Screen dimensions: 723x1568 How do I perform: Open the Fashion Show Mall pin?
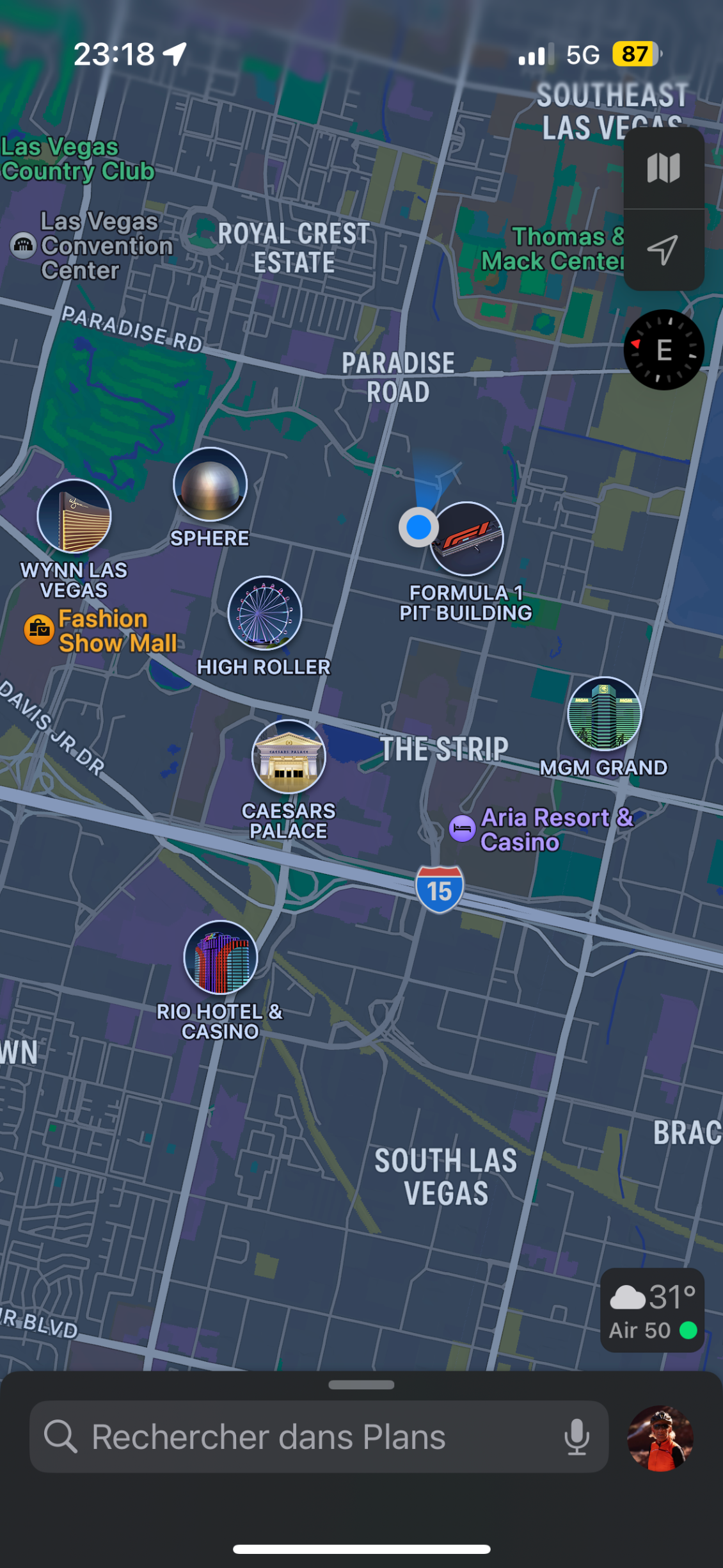(39, 629)
